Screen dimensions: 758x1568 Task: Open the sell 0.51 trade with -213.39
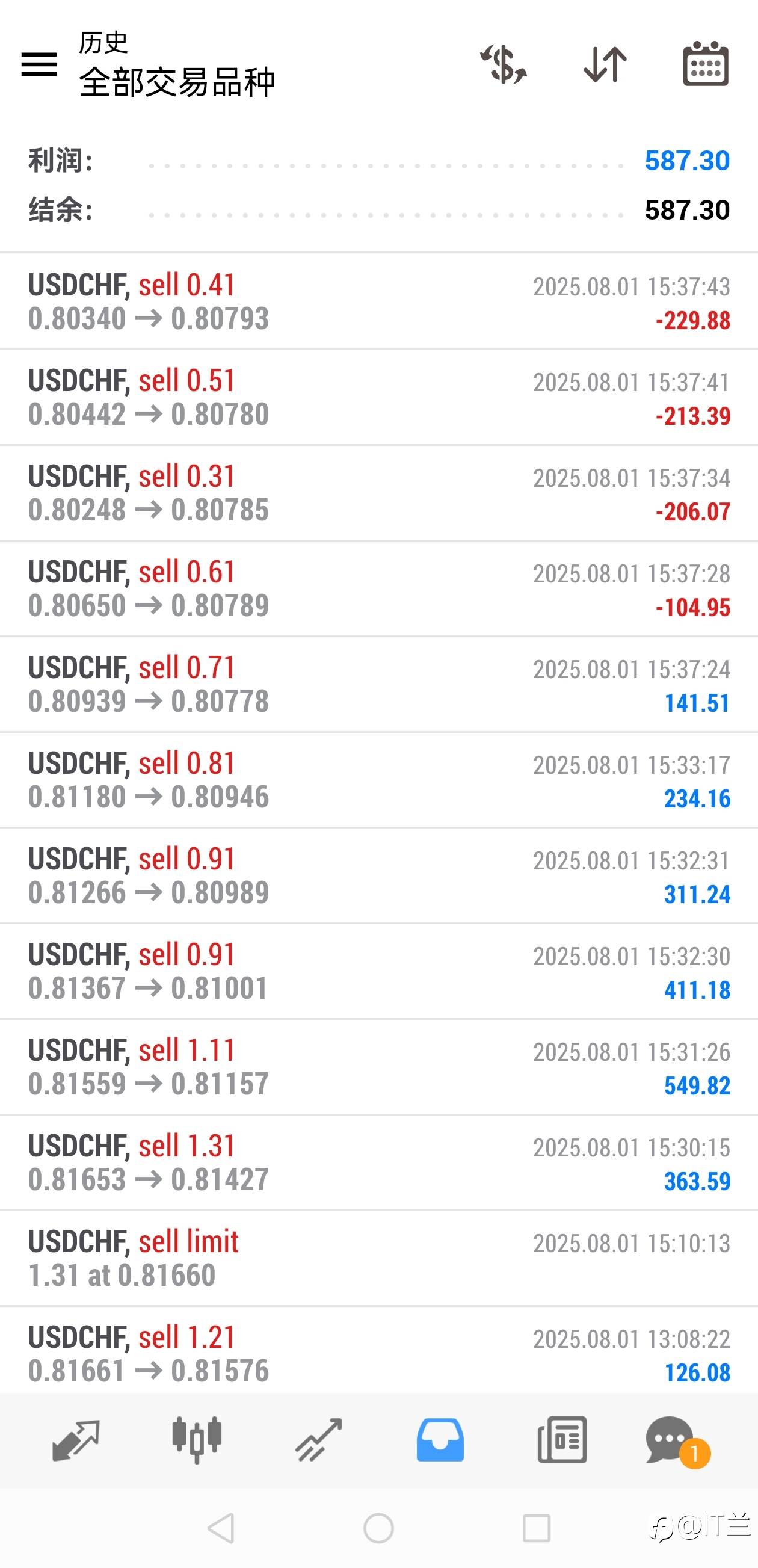[378, 397]
